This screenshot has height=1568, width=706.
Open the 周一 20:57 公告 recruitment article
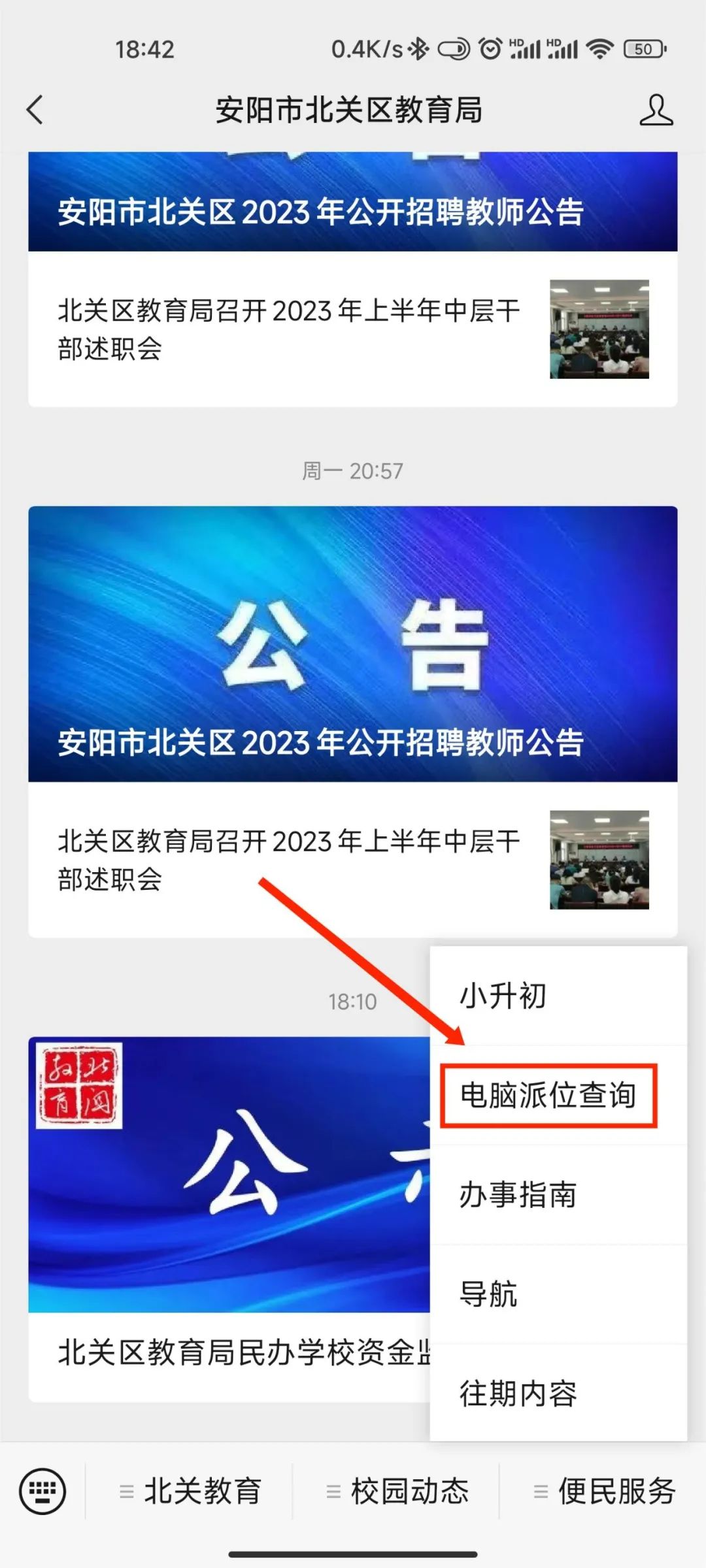[352, 644]
